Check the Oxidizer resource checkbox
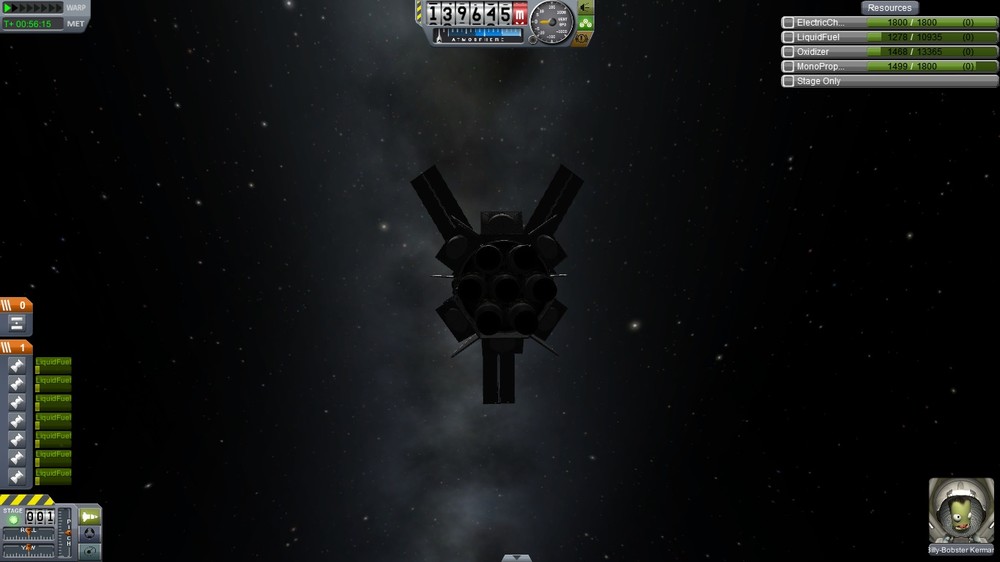1000x562 pixels. [x=788, y=52]
